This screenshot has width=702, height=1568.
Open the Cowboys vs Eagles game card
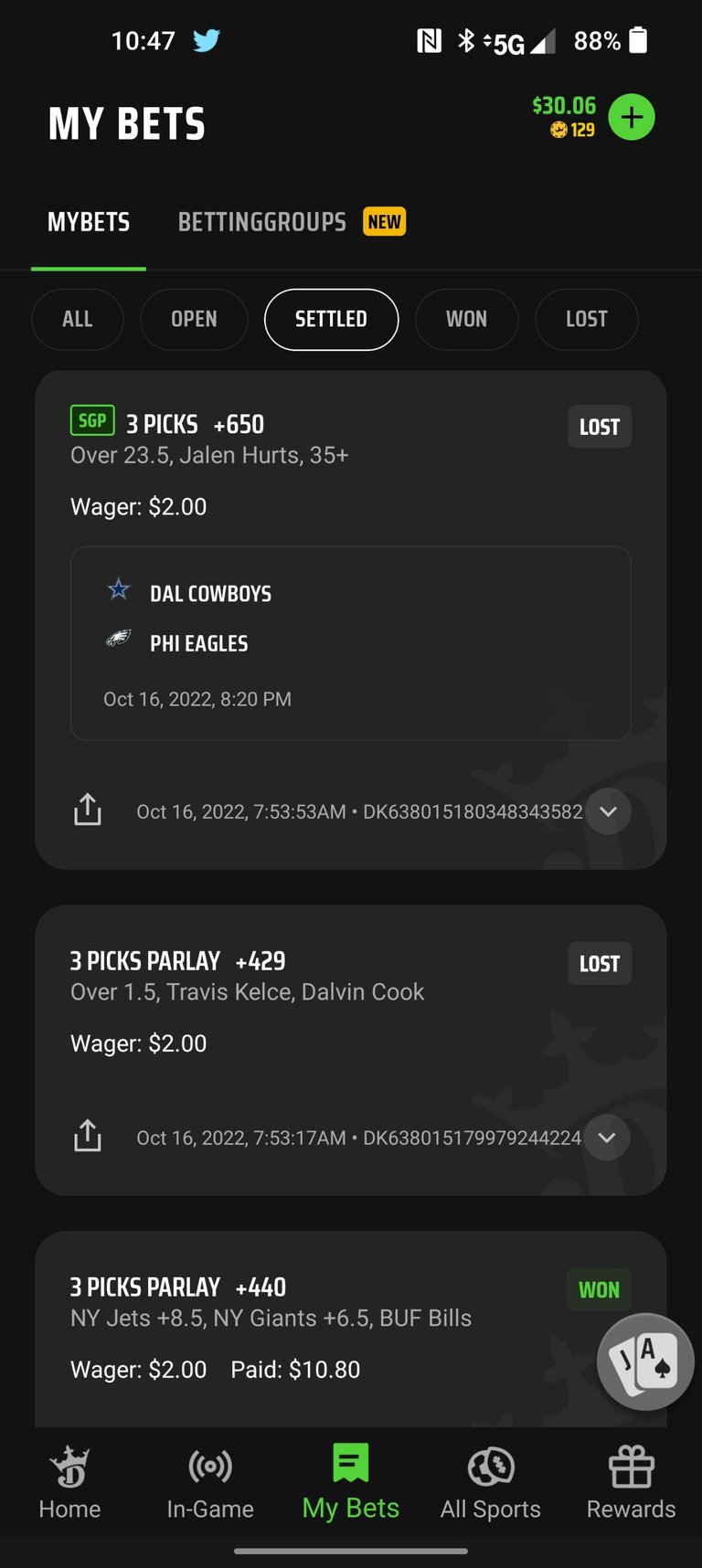[x=351, y=643]
